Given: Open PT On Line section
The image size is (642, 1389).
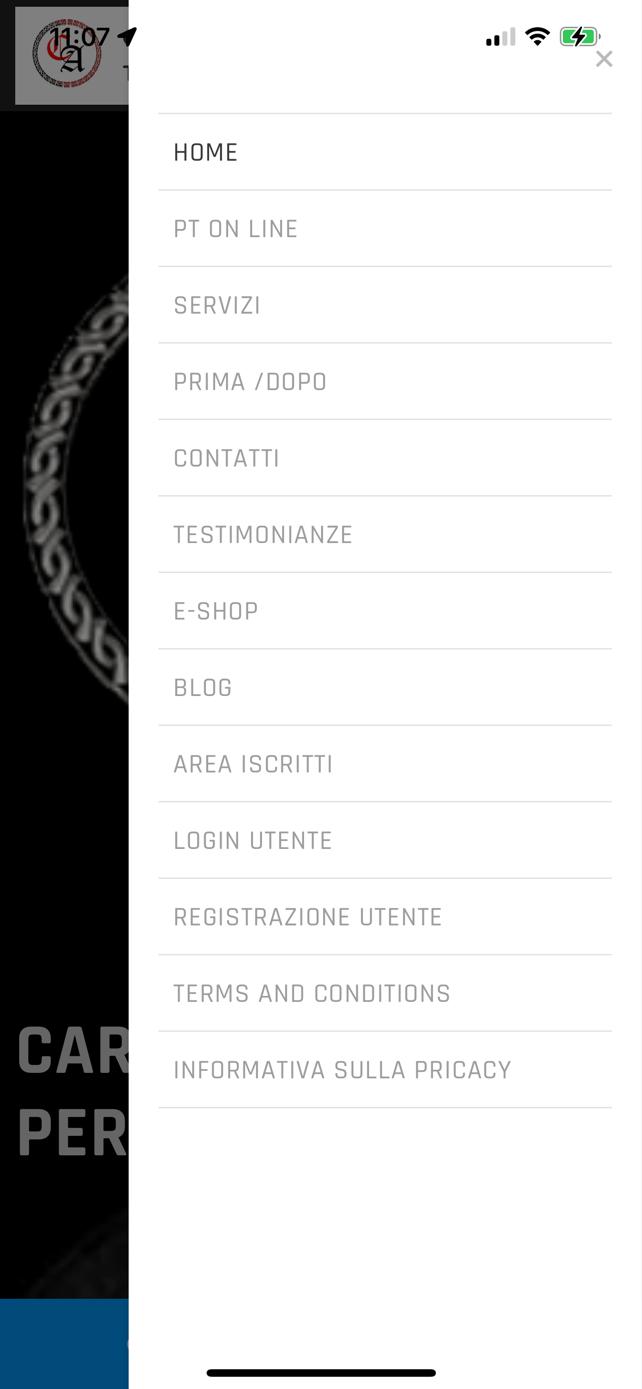Looking at the screenshot, I should click(x=385, y=229).
